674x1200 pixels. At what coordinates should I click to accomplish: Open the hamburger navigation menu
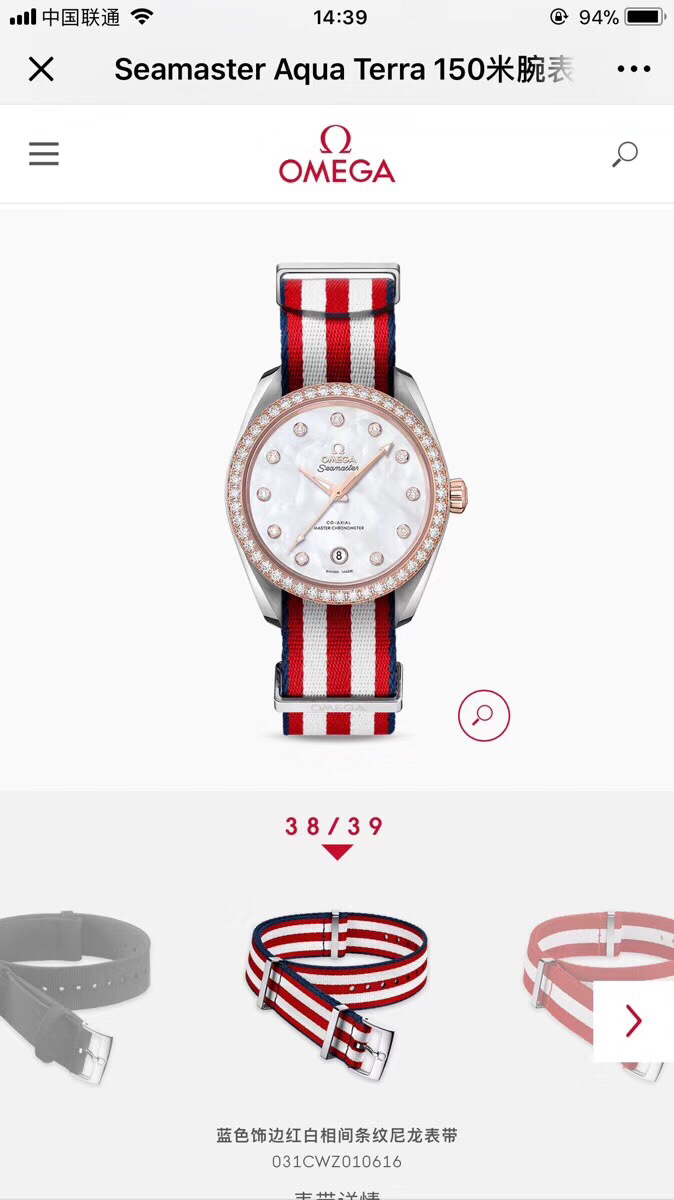point(44,154)
